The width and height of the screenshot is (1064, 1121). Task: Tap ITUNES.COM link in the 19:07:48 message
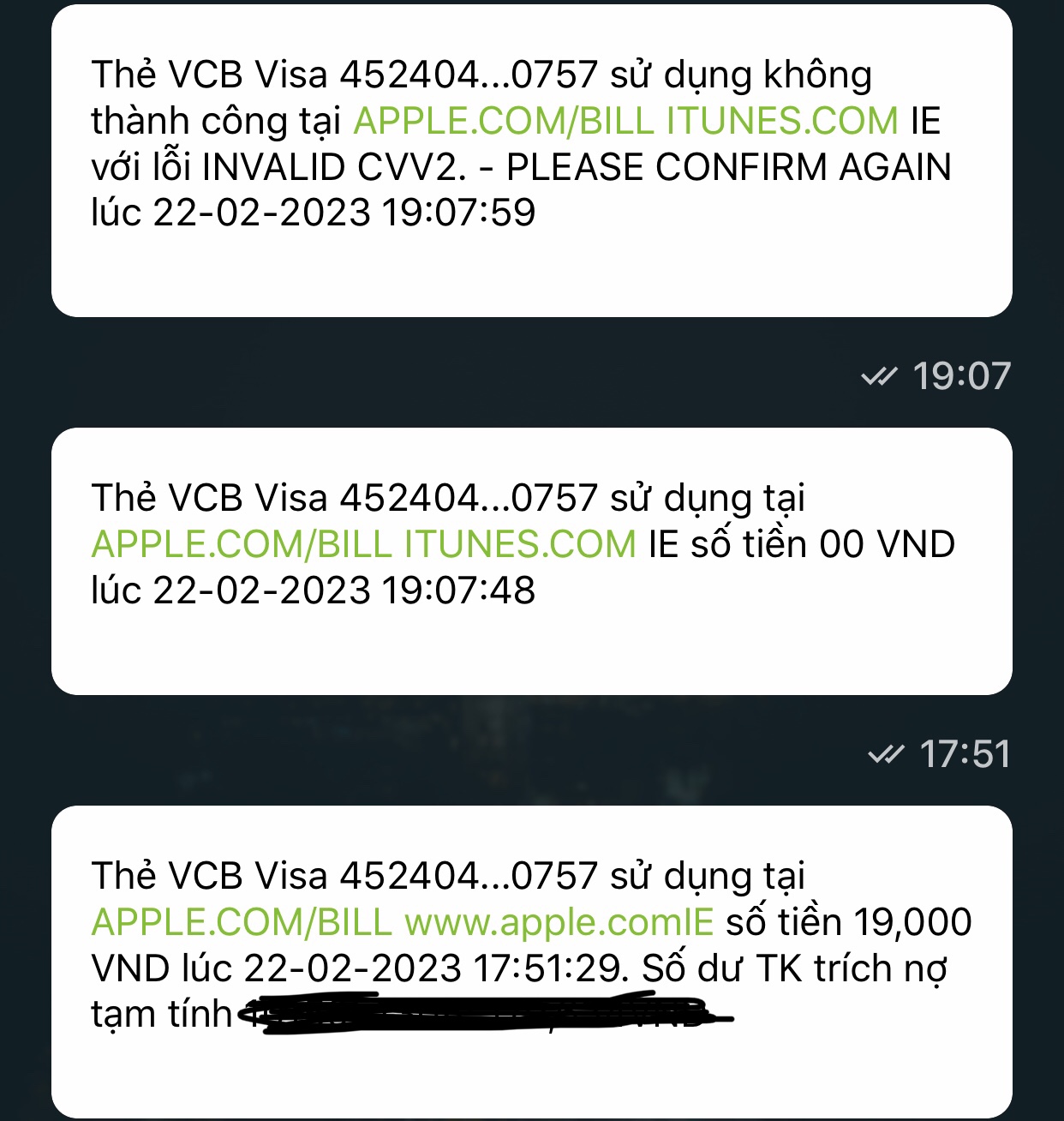[x=520, y=544]
